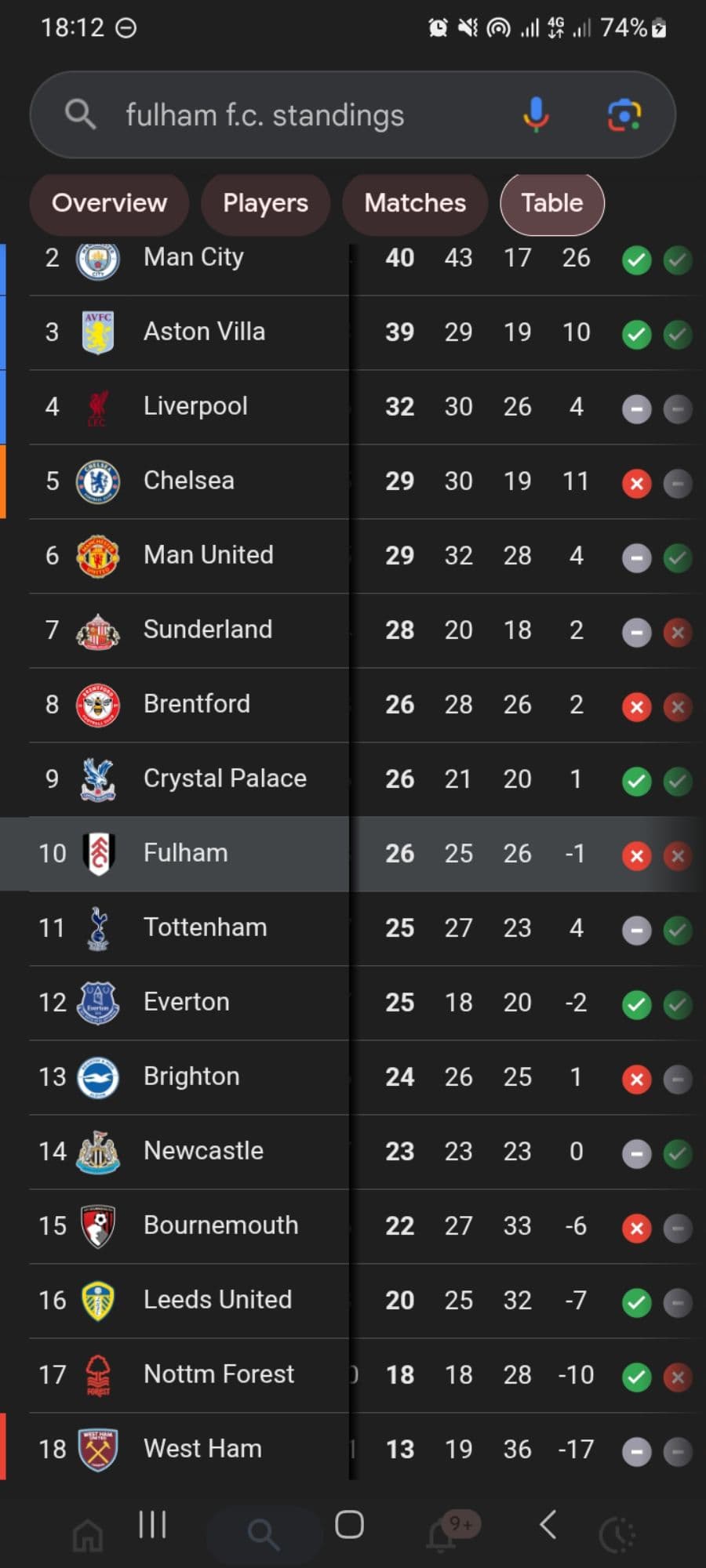Switch to the Overview tab
706x1568 pixels.
tap(109, 203)
